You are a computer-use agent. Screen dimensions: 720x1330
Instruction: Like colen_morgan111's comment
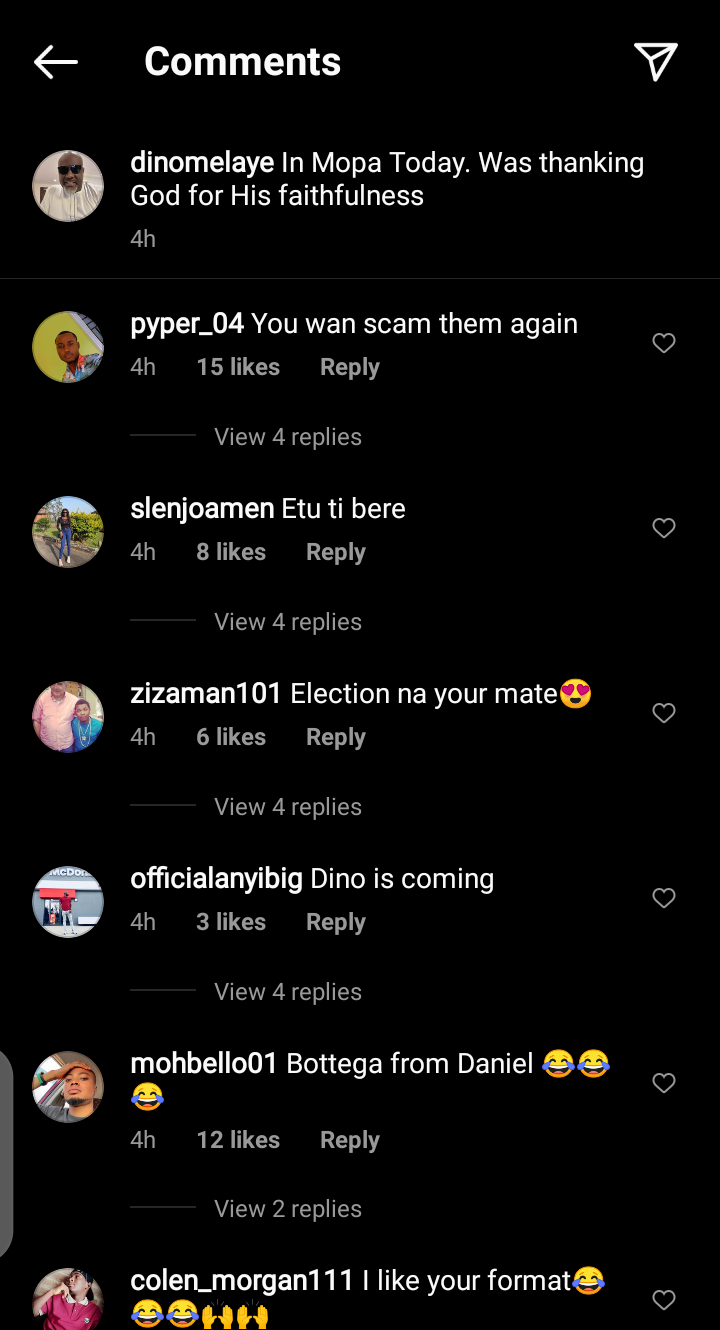[664, 1300]
